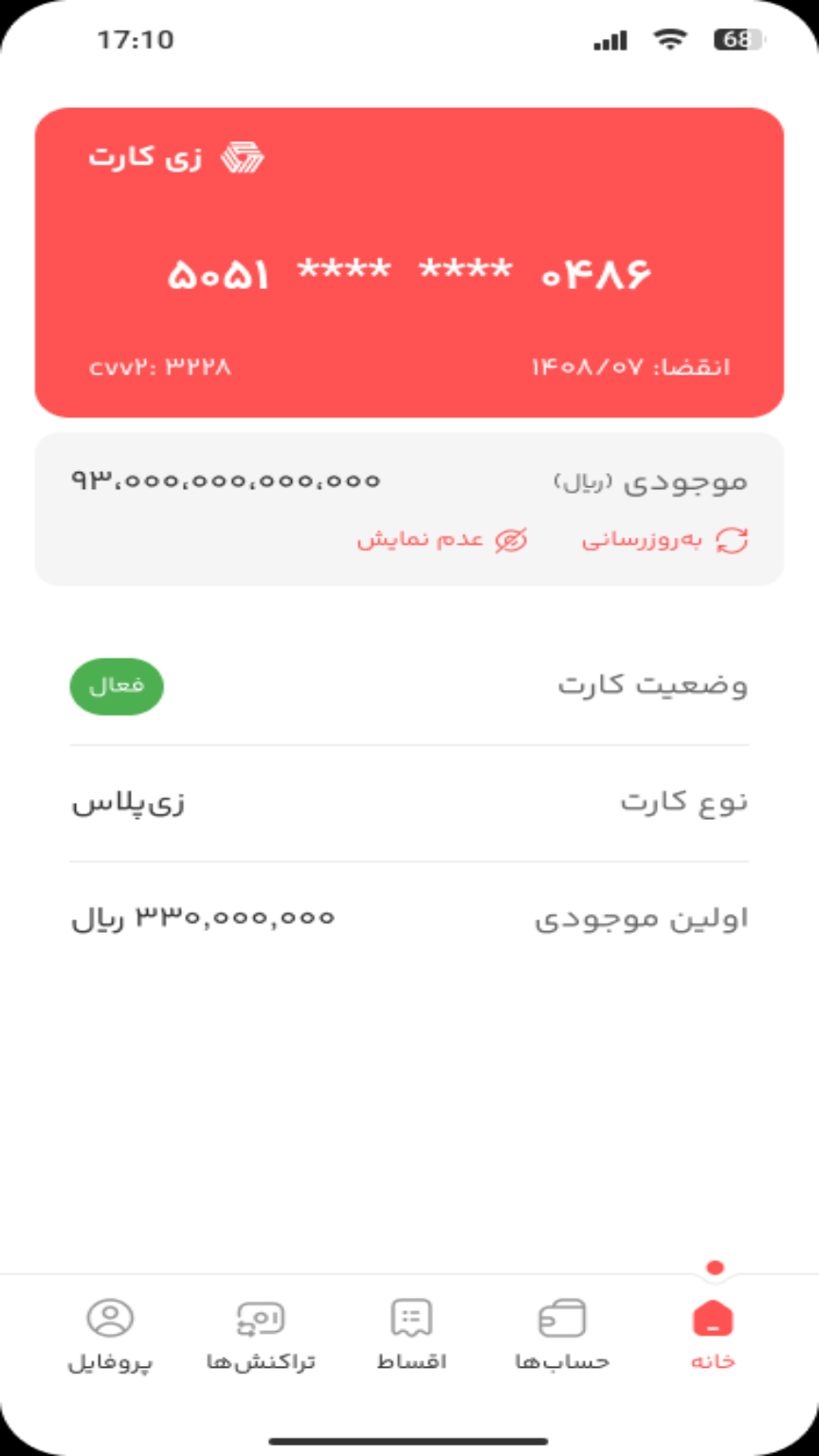The image size is (819, 1456).
Task: Tap the green فعال status badge
Action: (116, 685)
